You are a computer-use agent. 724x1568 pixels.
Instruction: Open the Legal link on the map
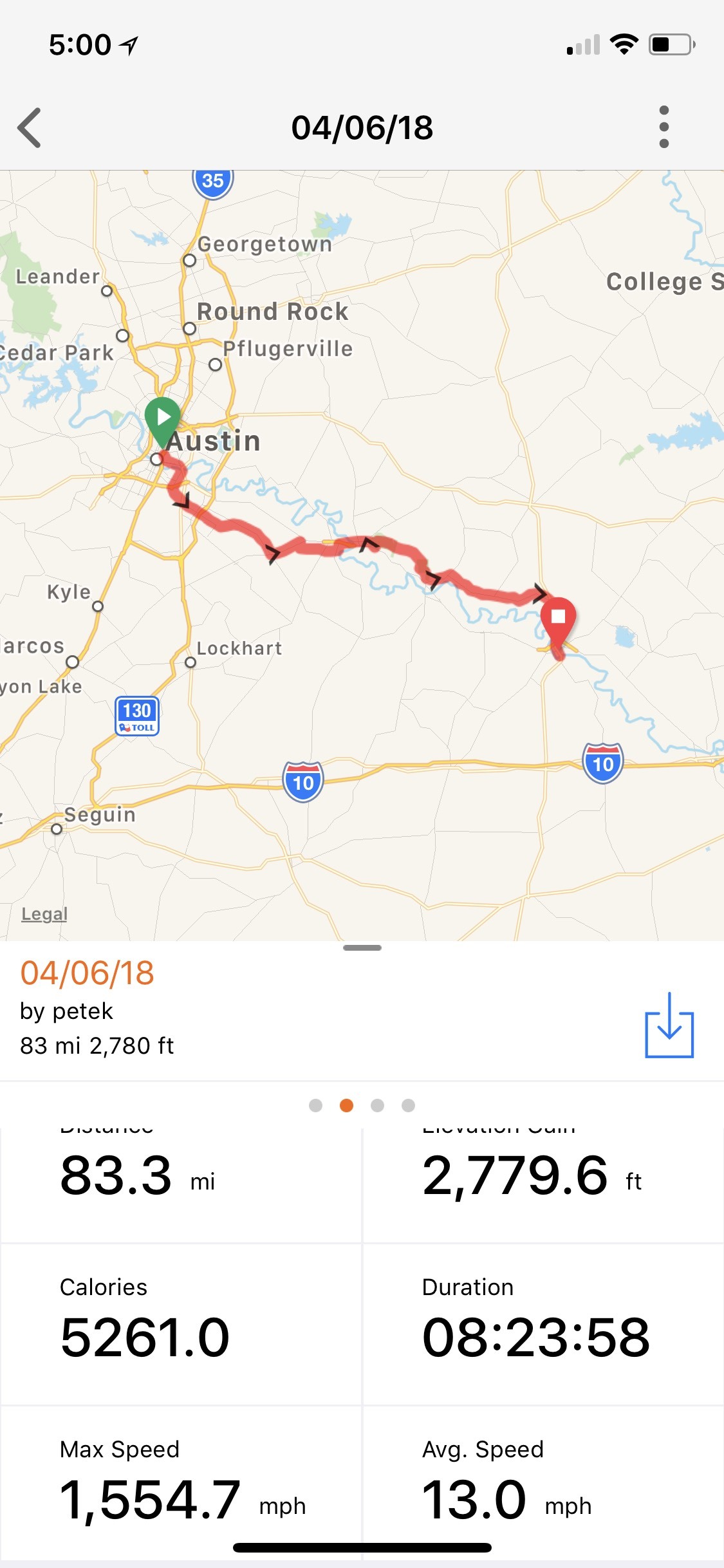pos(44,914)
